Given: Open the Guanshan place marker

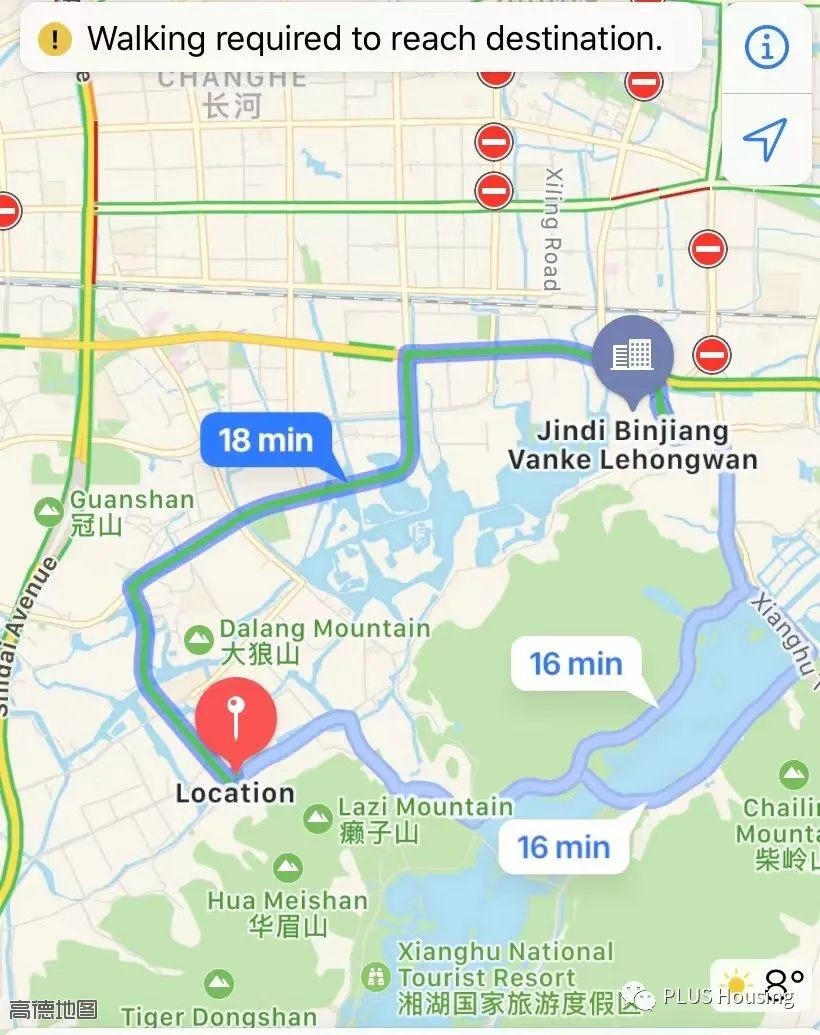Looking at the screenshot, I should coord(48,511).
